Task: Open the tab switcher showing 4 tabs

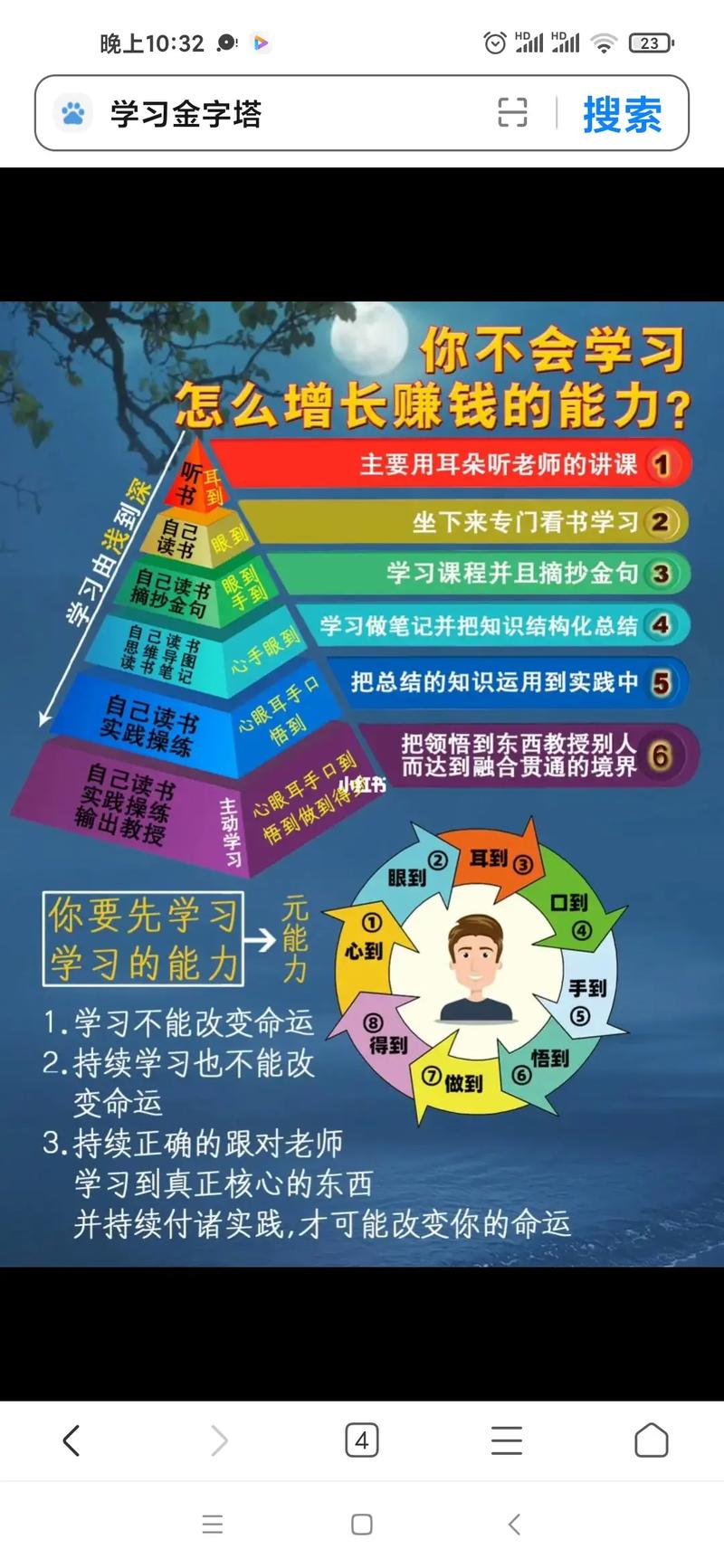Action: click(362, 1440)
